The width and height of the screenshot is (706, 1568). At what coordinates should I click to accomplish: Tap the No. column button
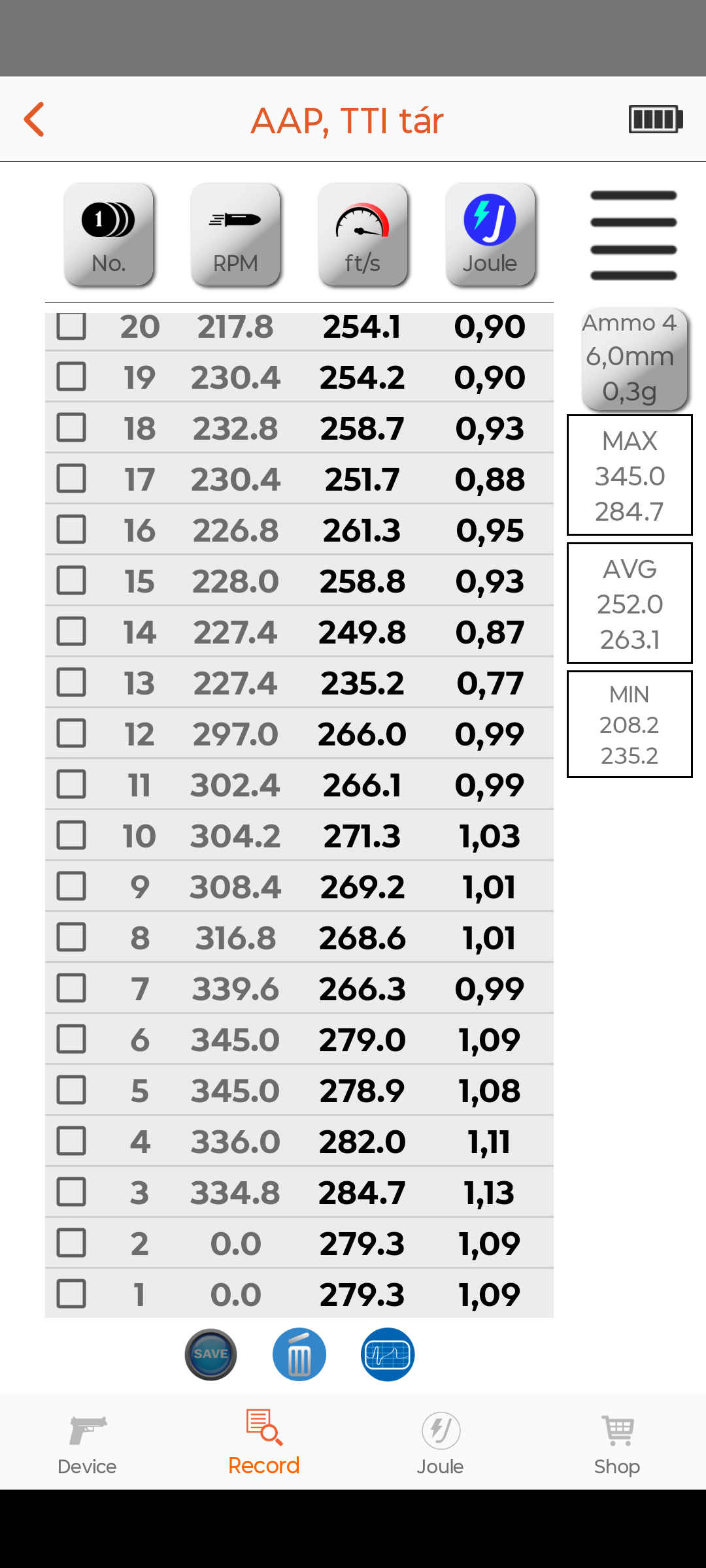point(109,235)
